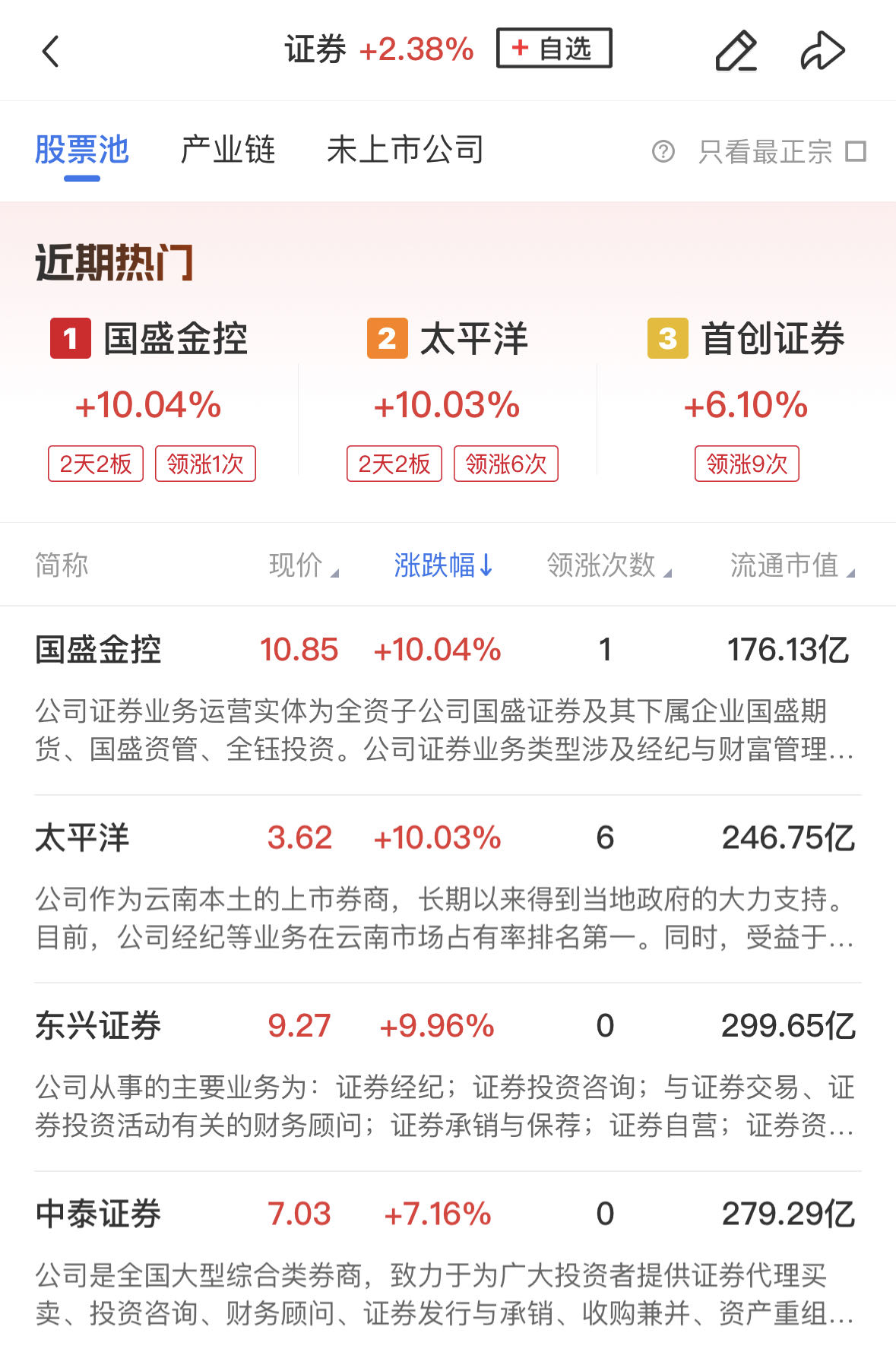Sort list by 现价
896x1352 pixels.
pos(302,565)
